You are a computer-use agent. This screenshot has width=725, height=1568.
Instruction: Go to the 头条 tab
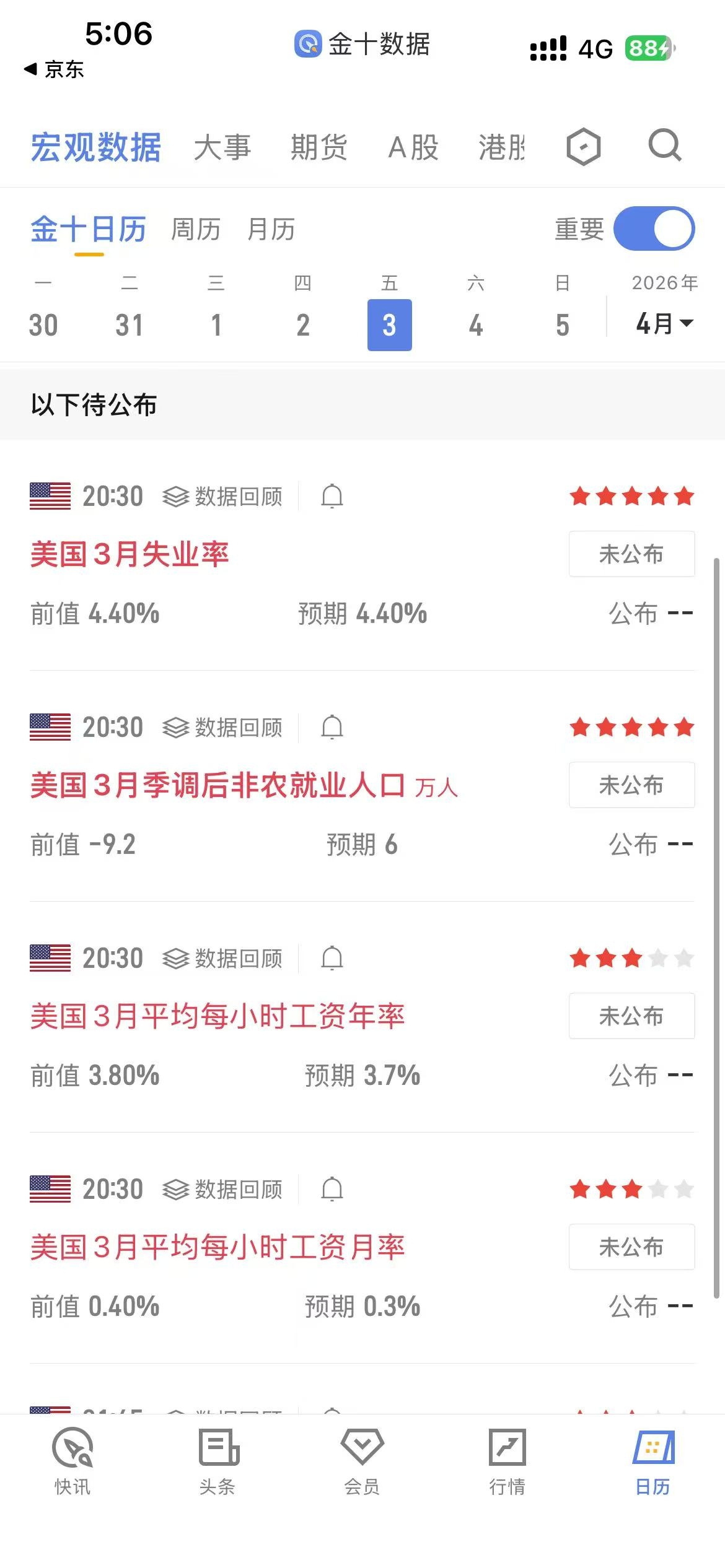(217, 1459)
